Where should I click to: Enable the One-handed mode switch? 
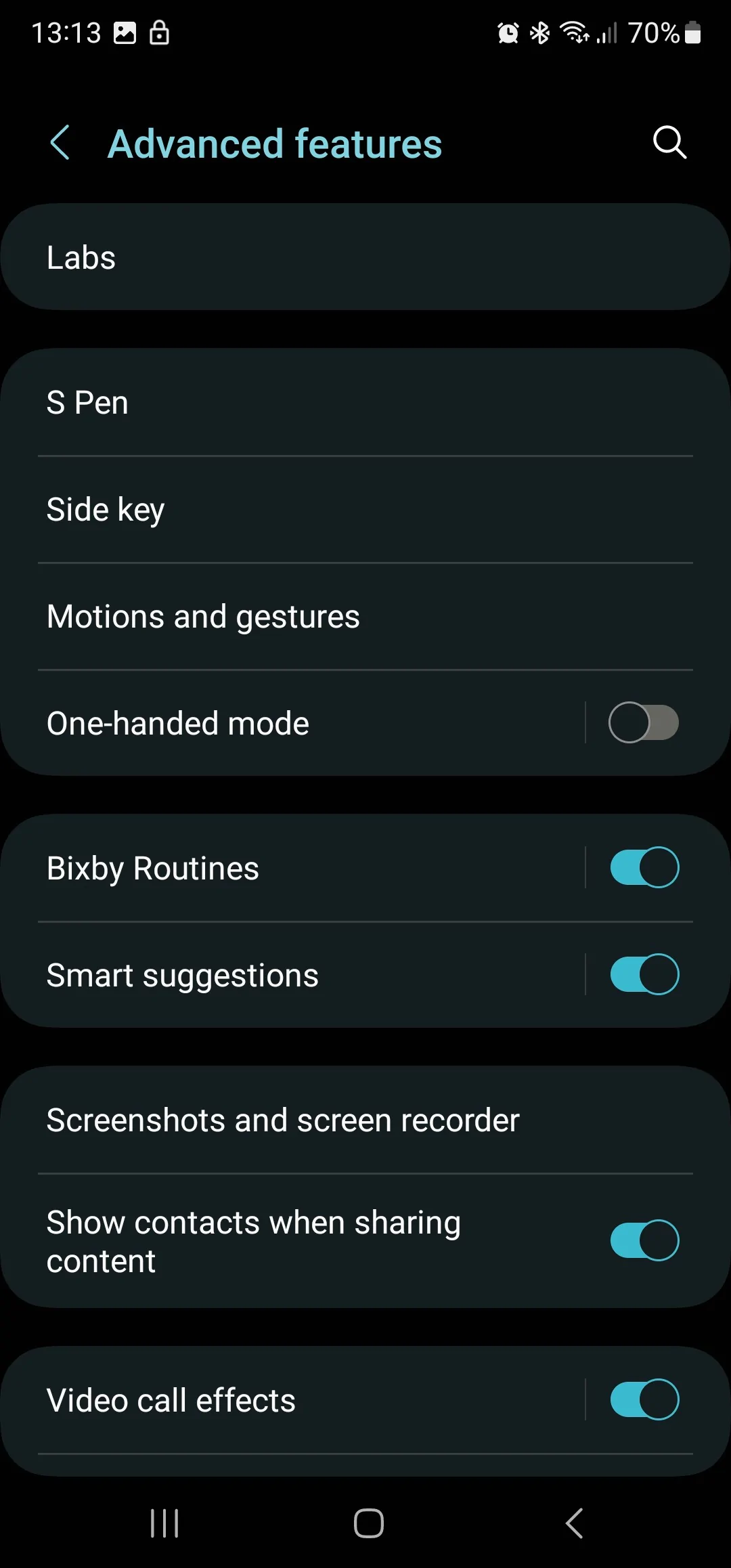tap(643, 722)
